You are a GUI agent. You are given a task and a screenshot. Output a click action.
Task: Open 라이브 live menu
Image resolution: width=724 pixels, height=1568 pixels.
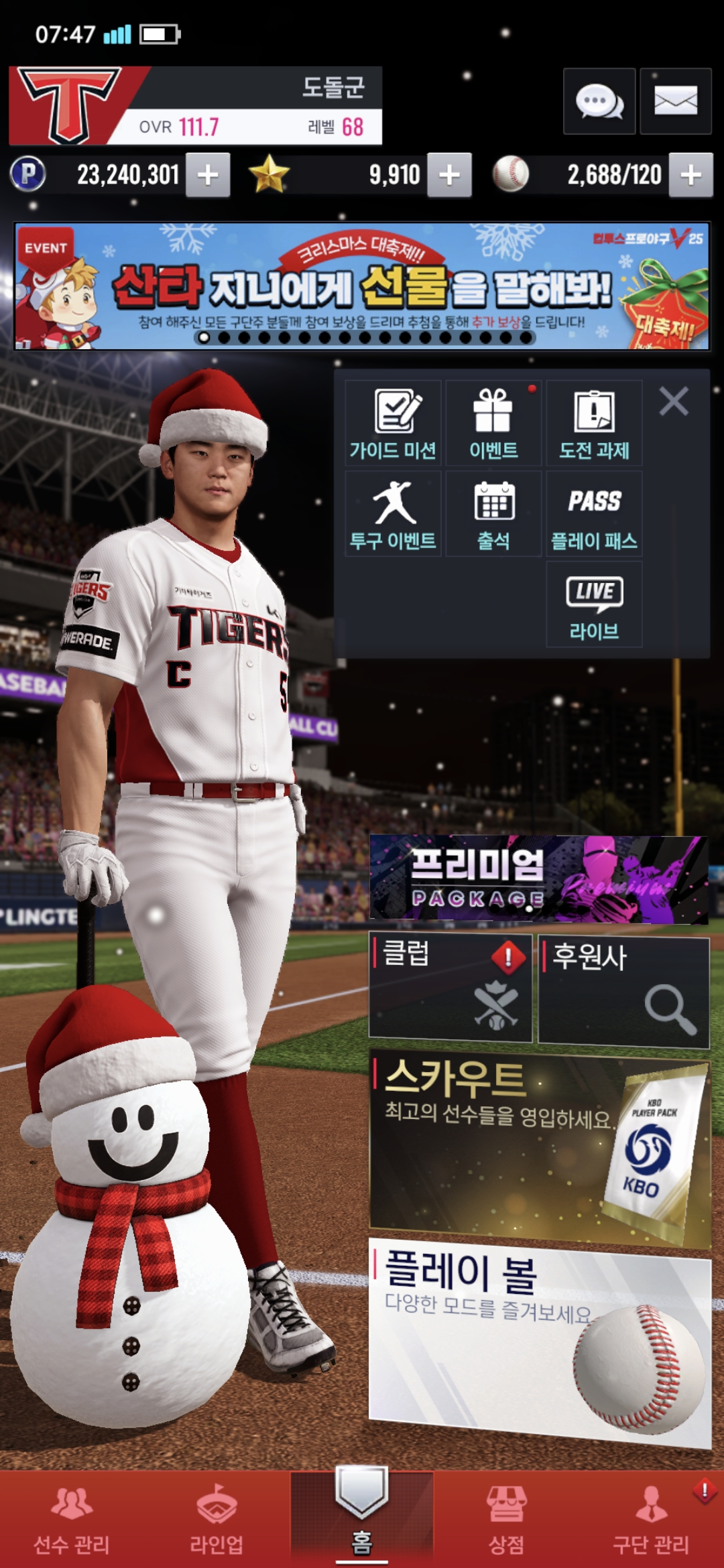coord(594,604)
